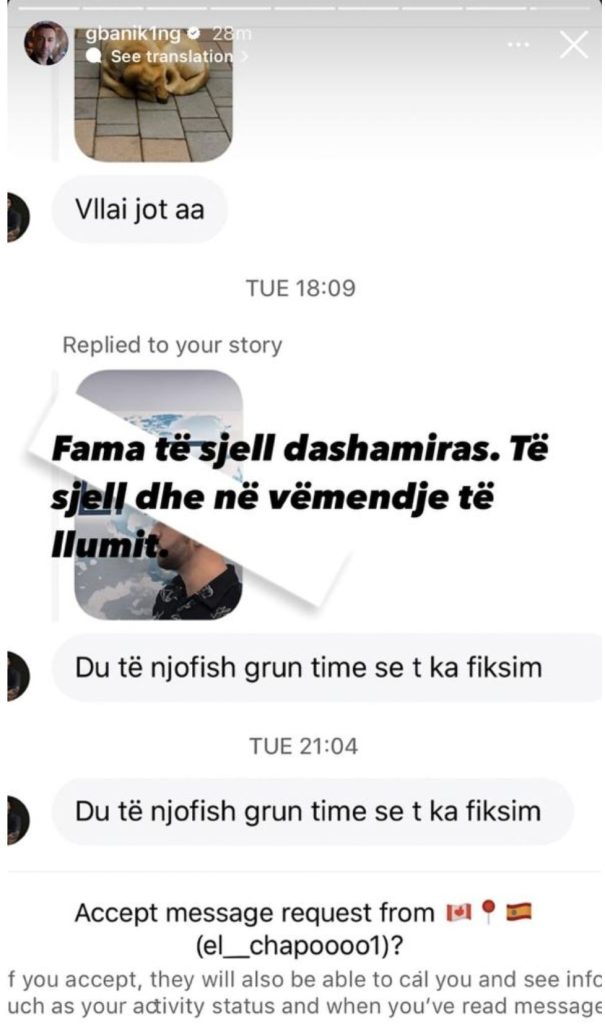Tap See translation on the story

171,57
